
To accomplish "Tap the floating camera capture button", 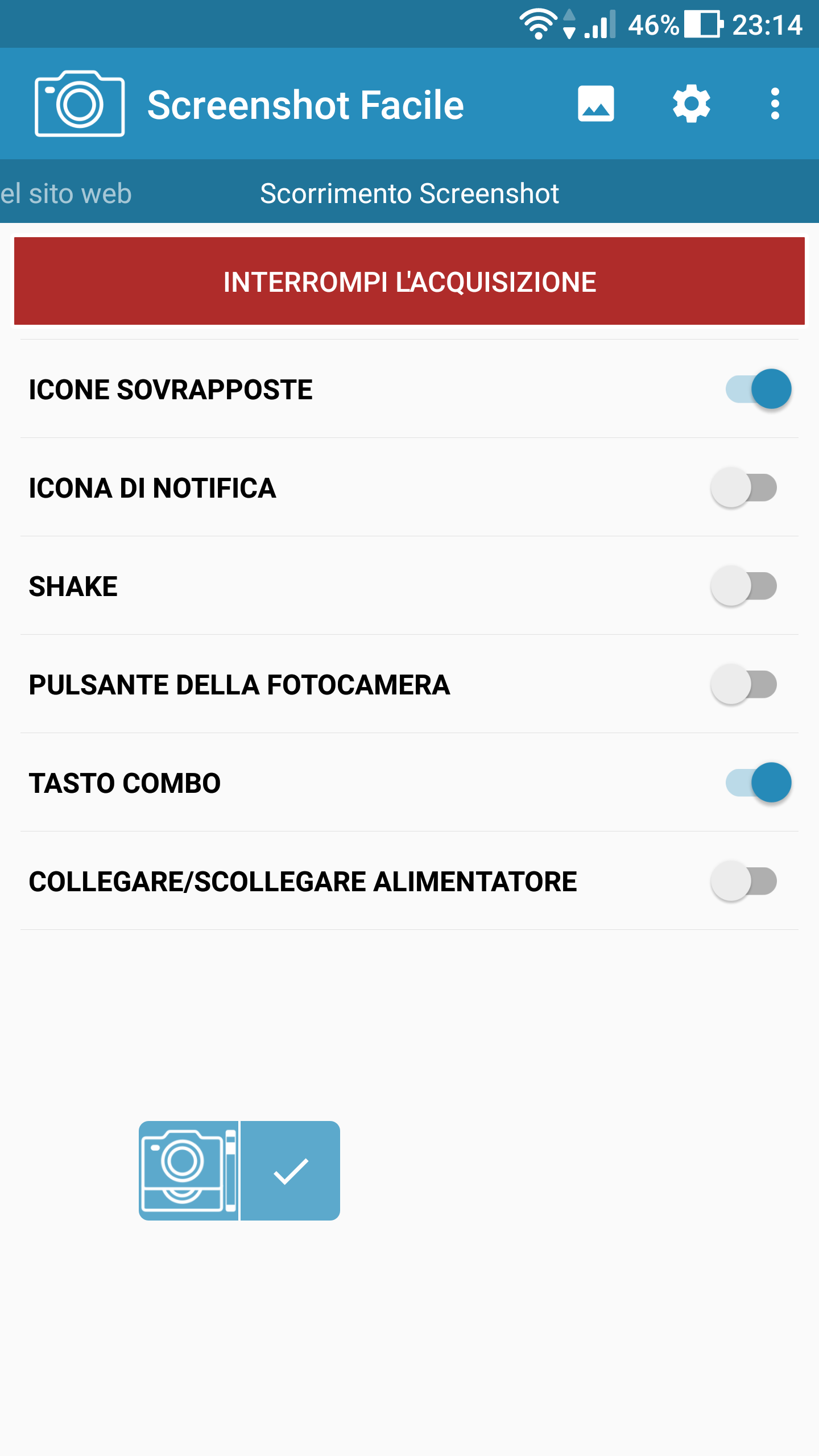I will coord(188,1170).
